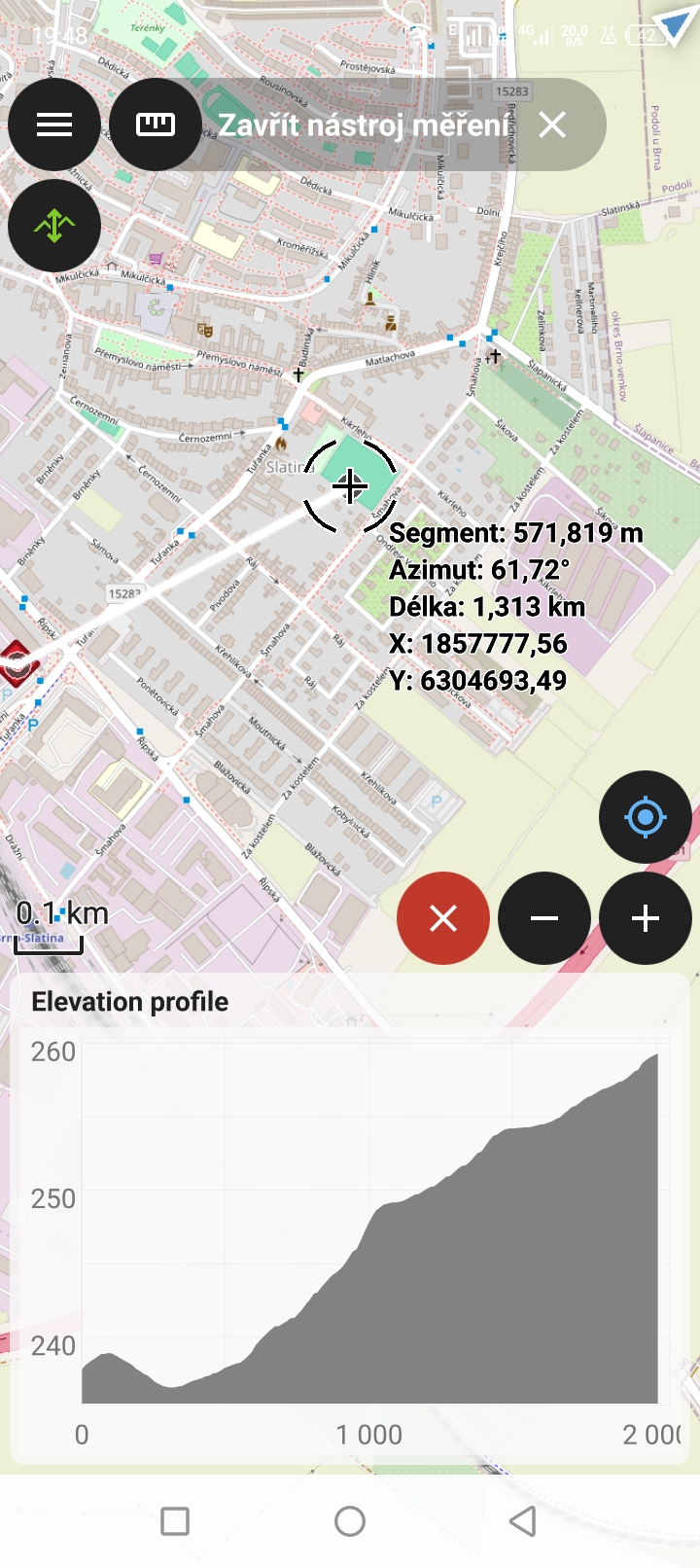Viewport: 700px width, 1568px height.
Task: Tap the ruler measurement tool icon
Action: 156,125
